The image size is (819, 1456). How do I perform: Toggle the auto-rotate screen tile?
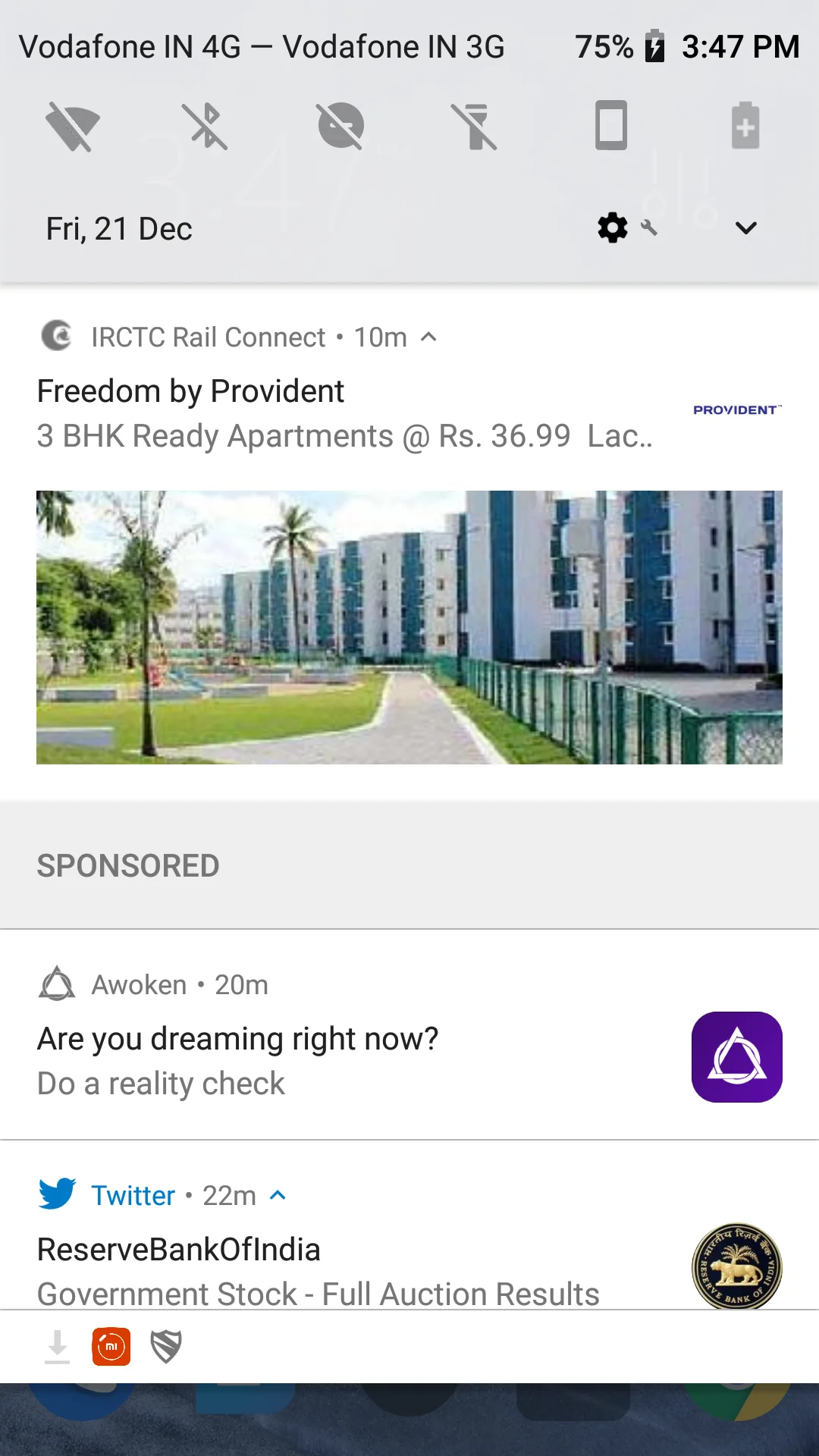tap(610, 126)
